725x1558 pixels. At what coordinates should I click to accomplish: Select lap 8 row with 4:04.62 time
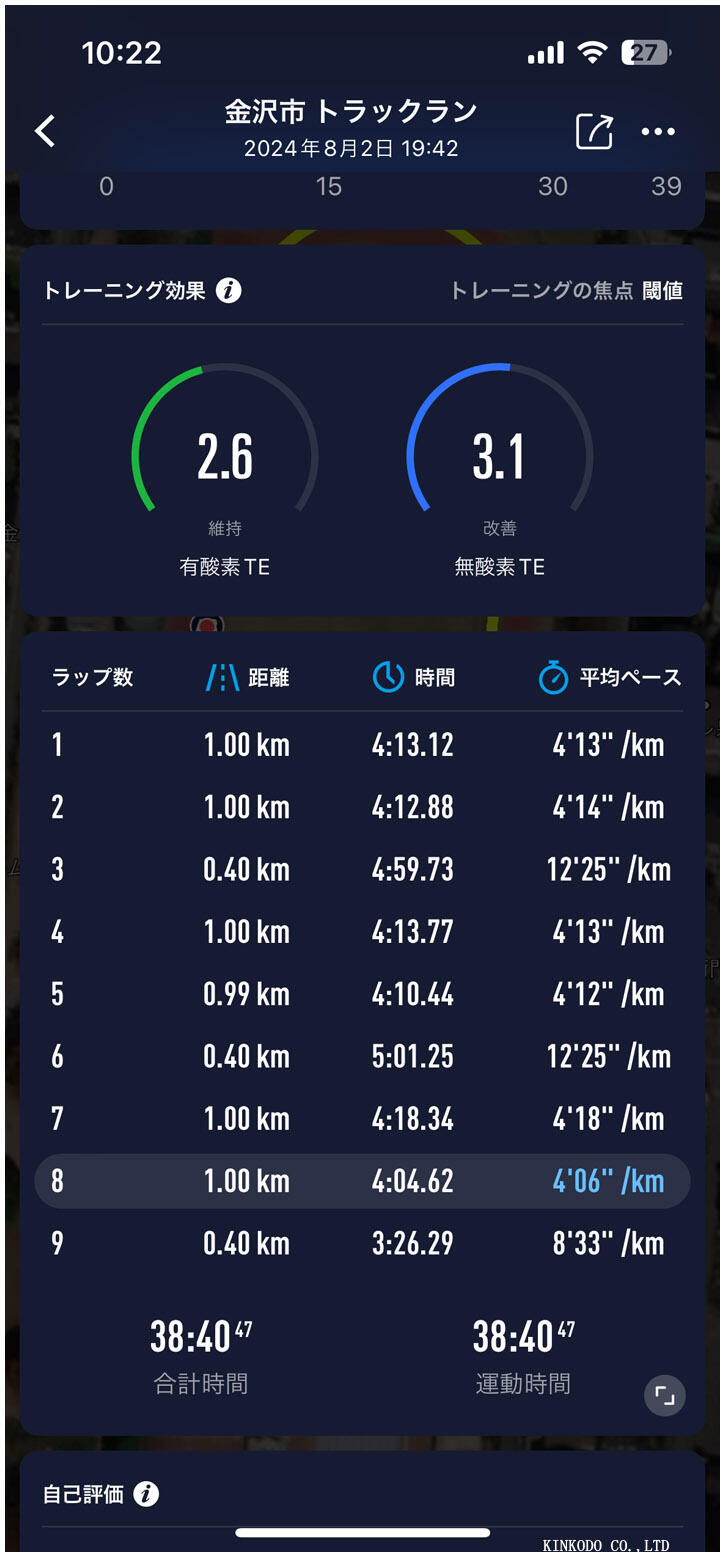point(362,1181)
